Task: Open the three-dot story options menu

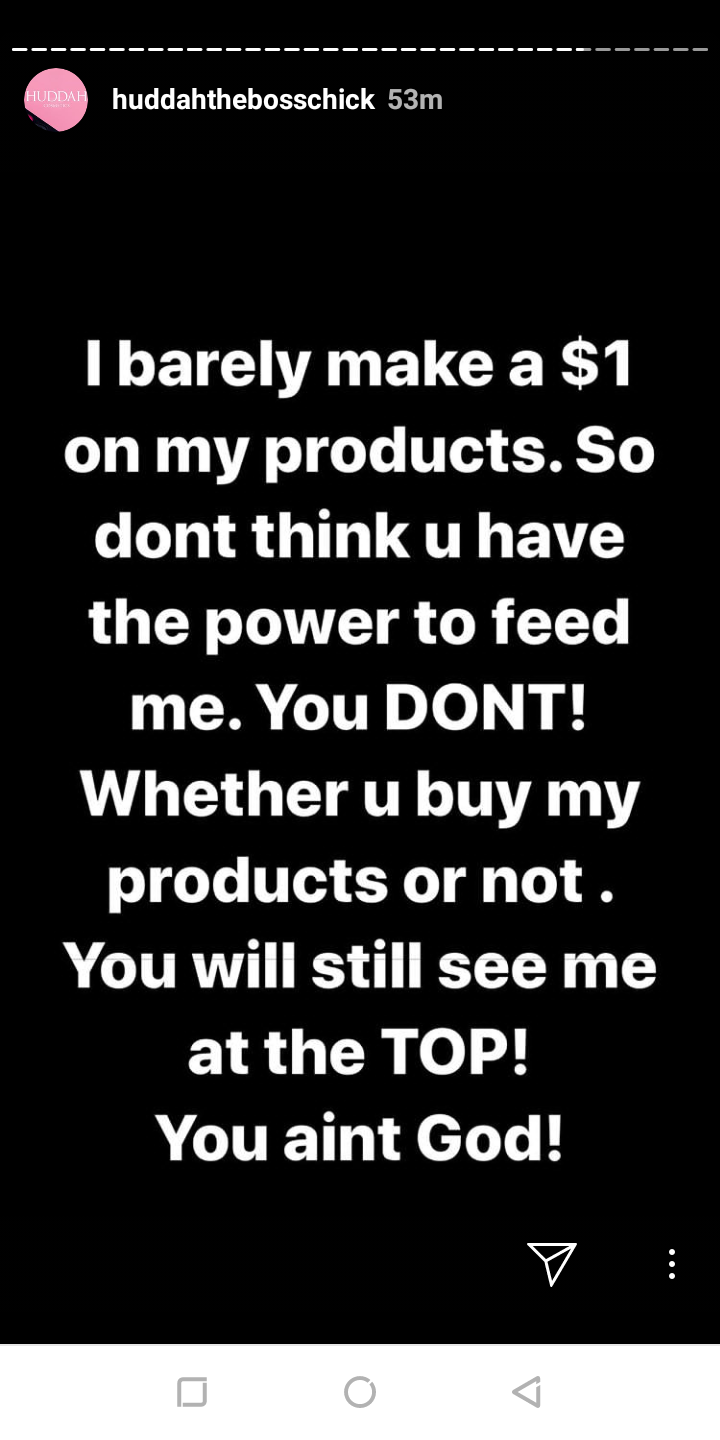Action: coord(672,1264)
